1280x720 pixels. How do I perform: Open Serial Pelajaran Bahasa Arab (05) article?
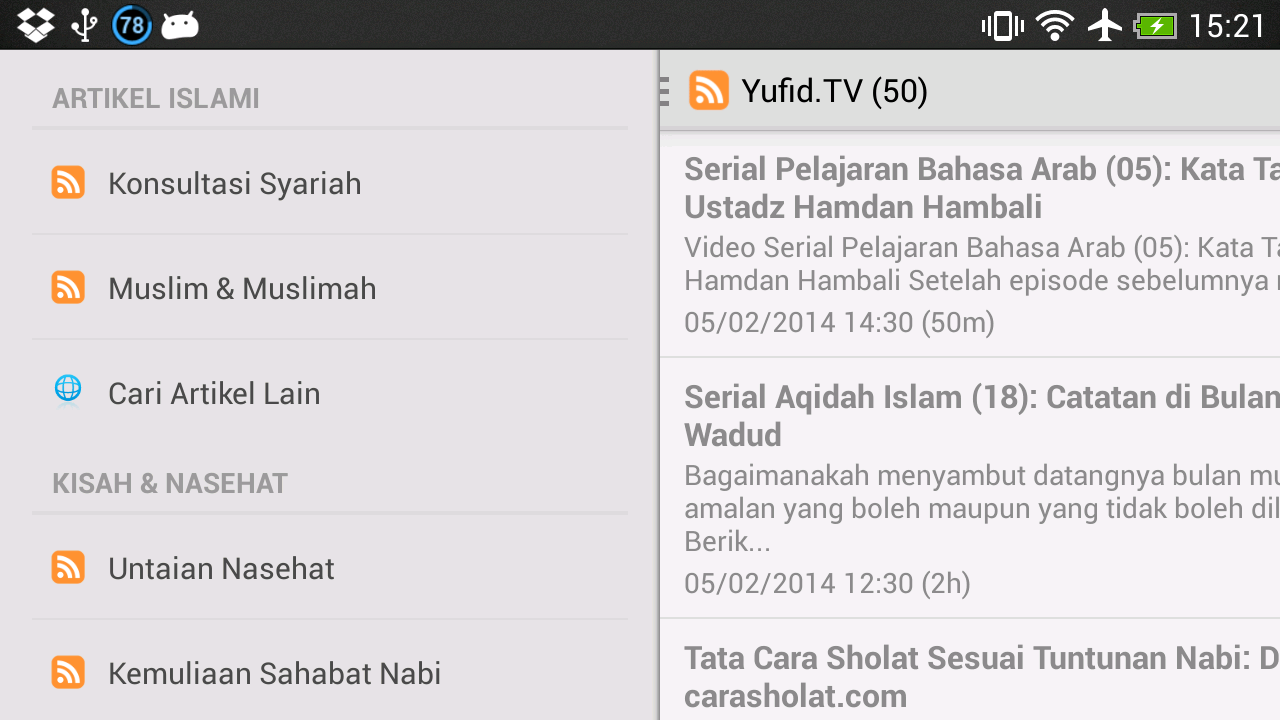(x=970, y=252)
